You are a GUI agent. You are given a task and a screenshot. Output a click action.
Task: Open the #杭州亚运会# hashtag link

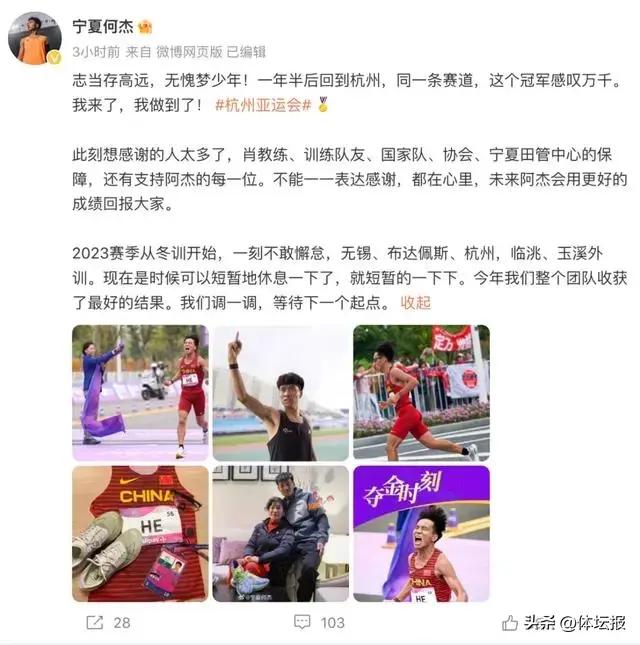point(268,105)
